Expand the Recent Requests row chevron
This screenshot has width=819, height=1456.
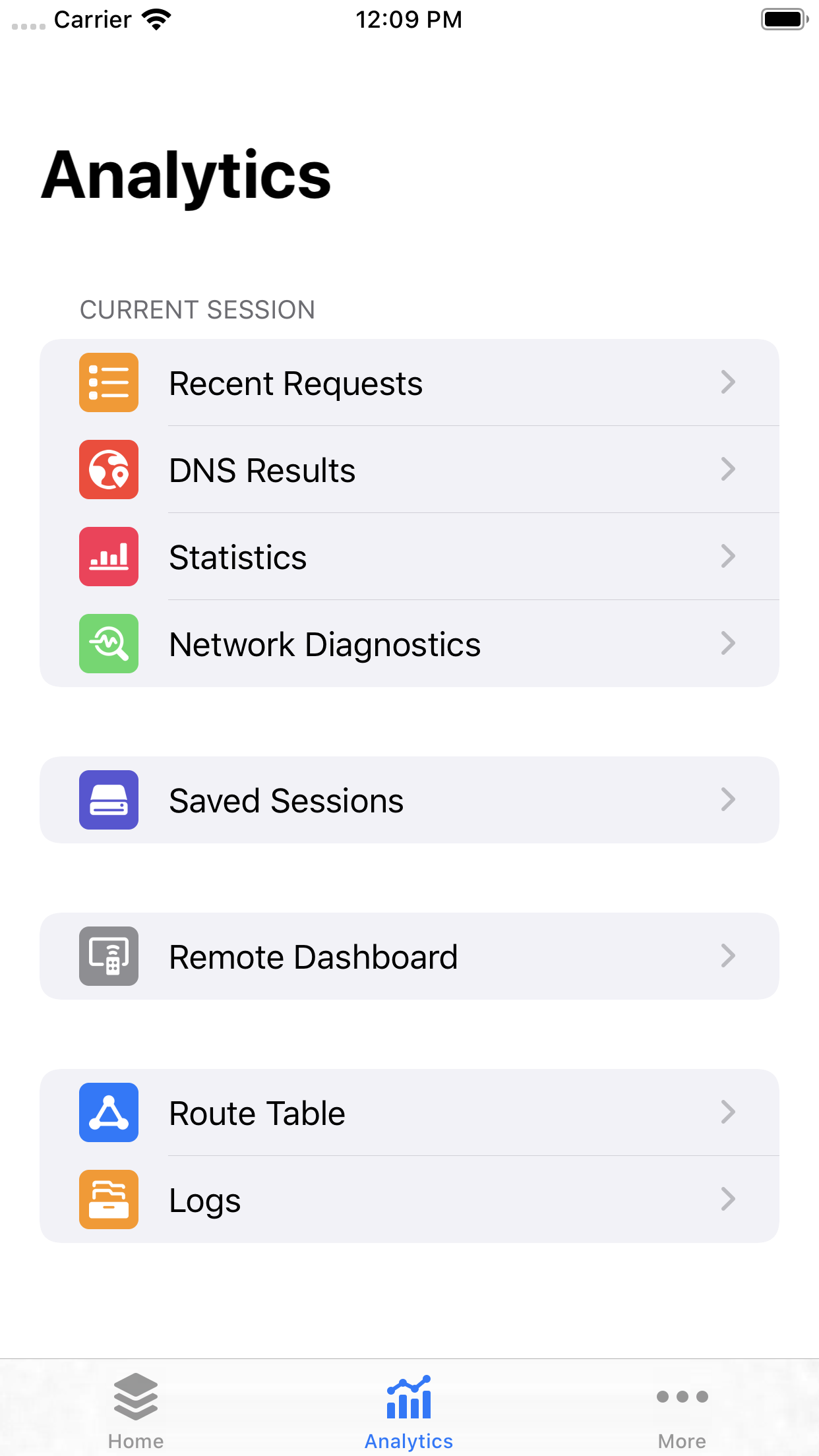coord(727,382)
